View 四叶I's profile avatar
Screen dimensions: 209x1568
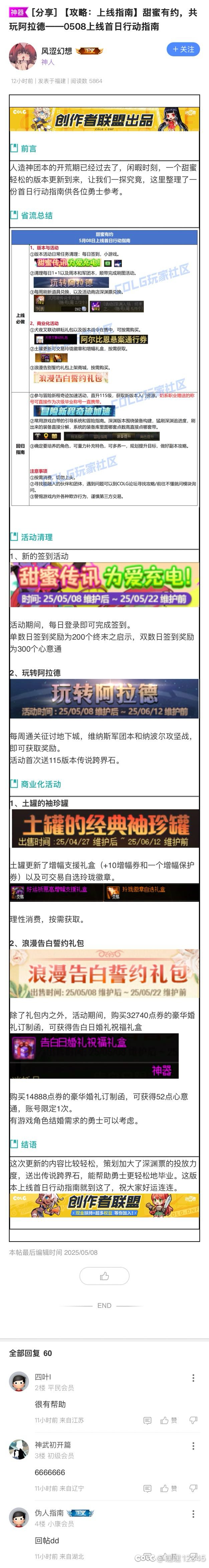point(19,1382)
